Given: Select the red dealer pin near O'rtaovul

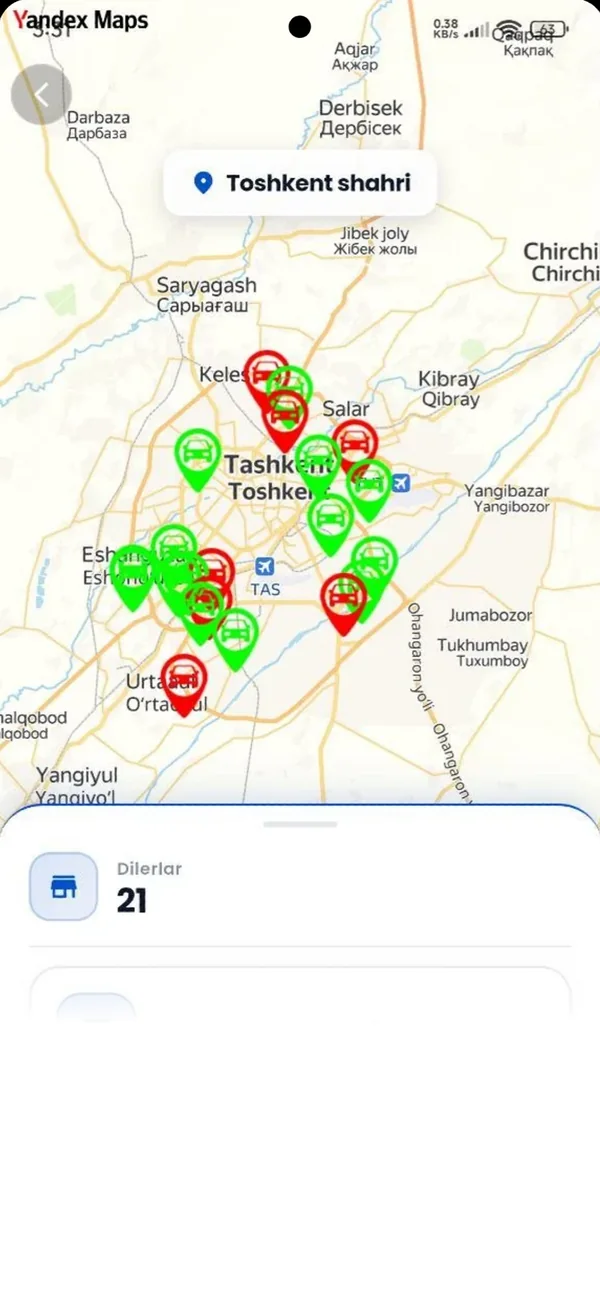Looking at the screenshot, I should click(184, 683).
